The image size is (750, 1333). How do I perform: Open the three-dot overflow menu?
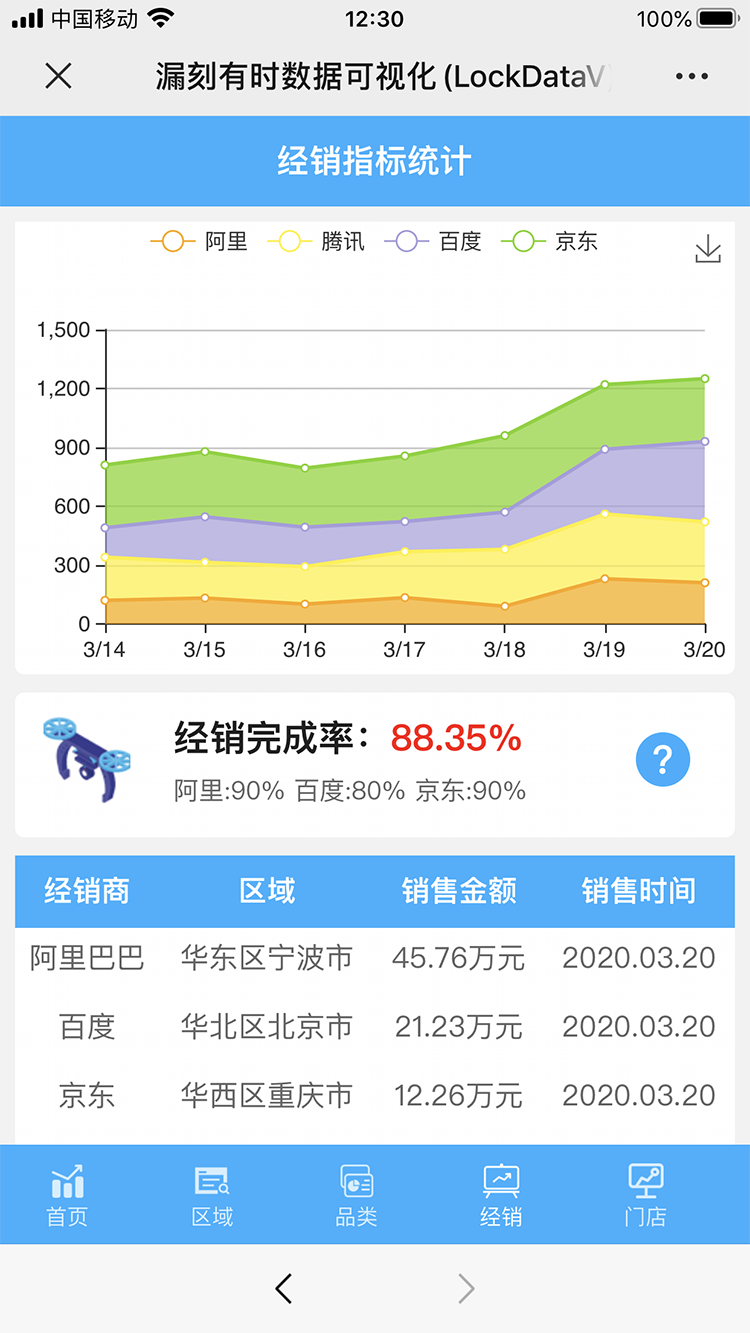(691, 76)
